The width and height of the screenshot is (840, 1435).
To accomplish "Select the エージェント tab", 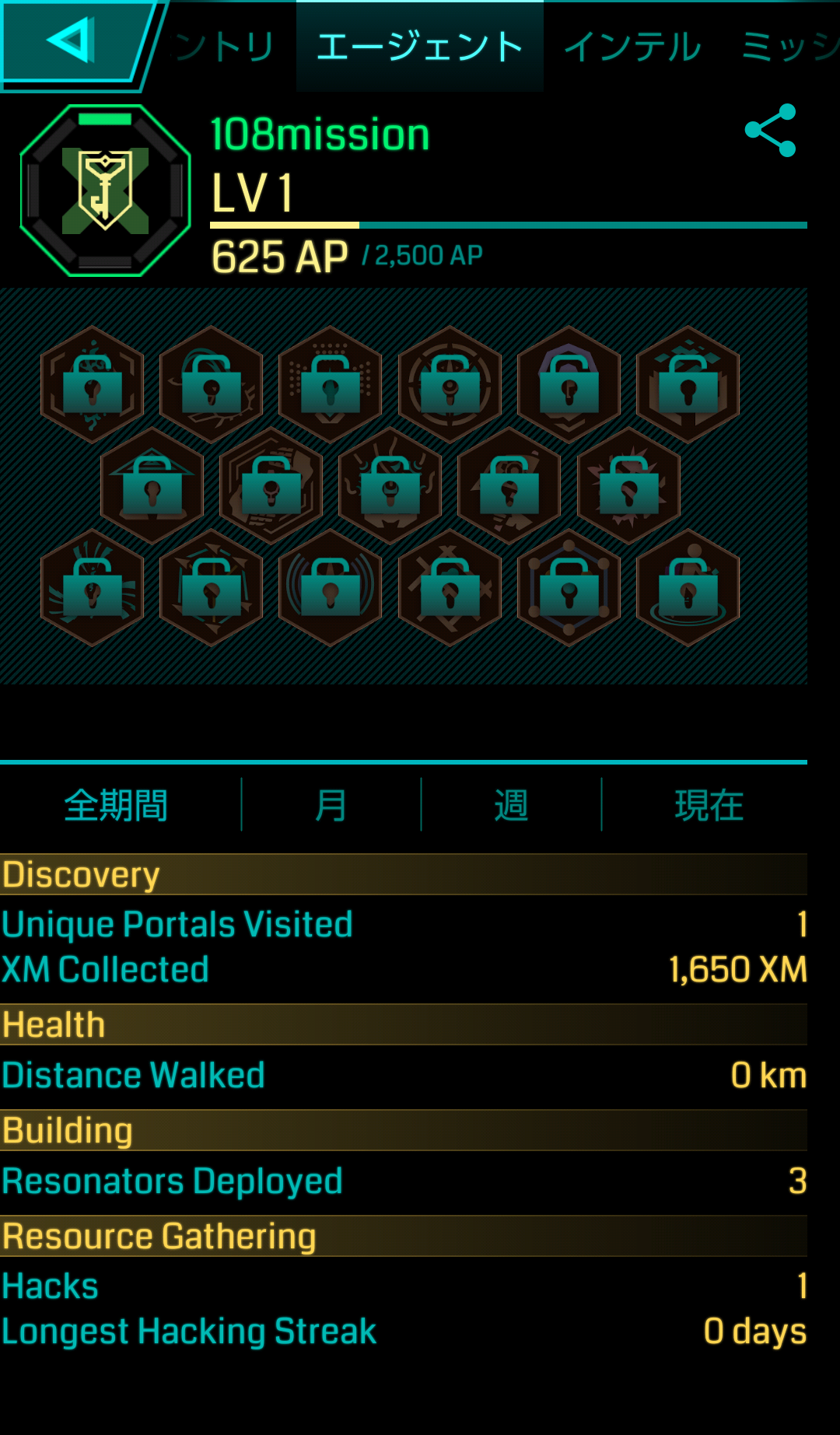I will 420,47.
